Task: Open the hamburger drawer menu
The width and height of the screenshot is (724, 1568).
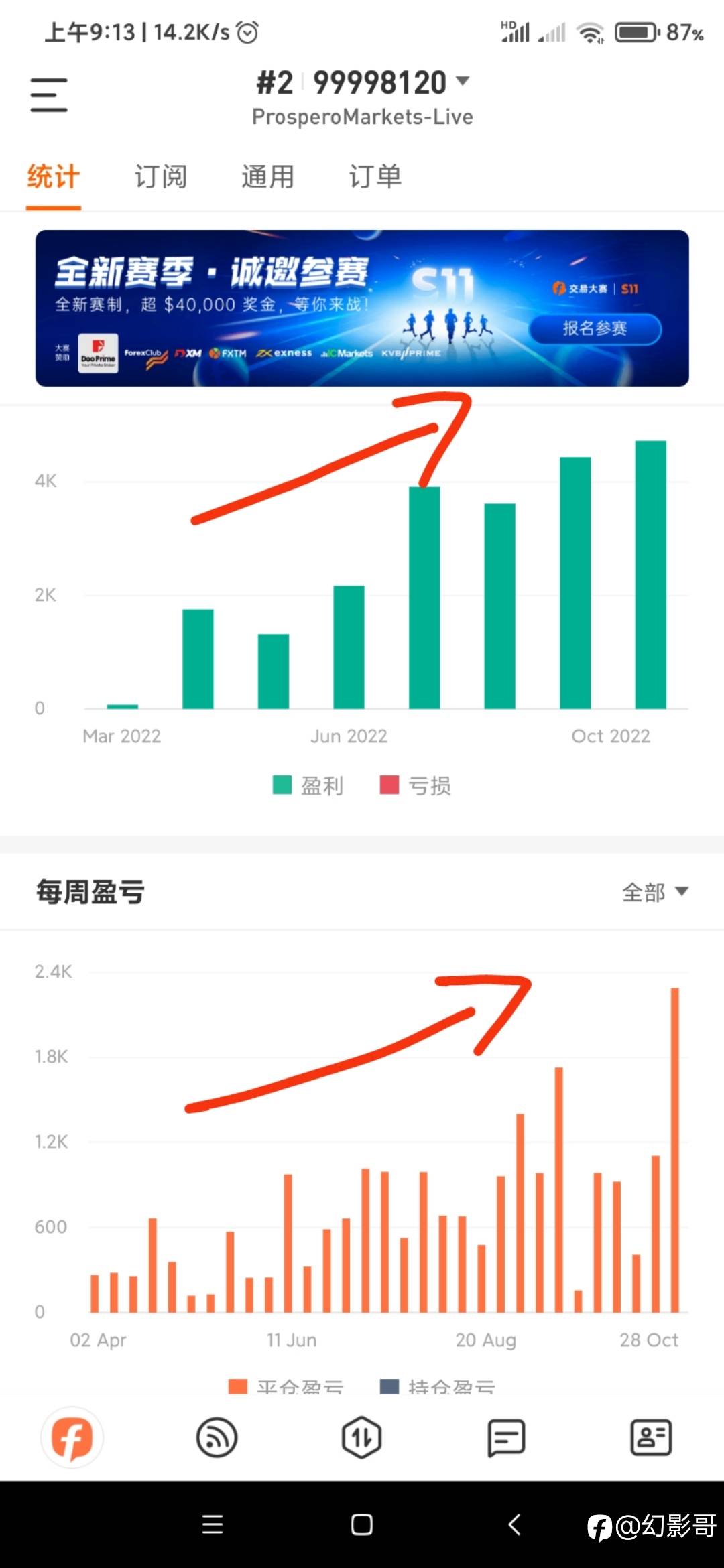Action: point(49,94)
